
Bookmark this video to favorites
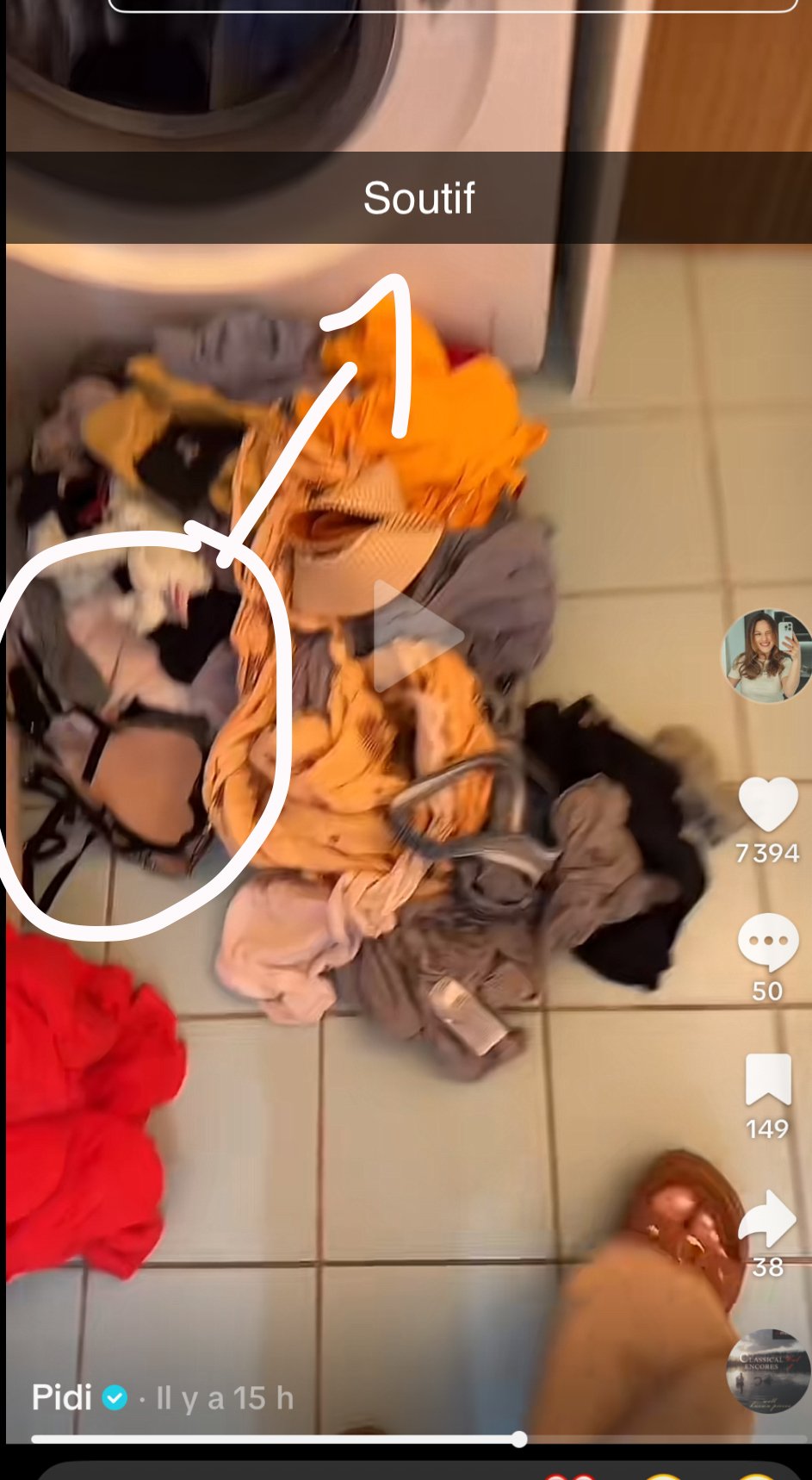tap(767, 1079)
